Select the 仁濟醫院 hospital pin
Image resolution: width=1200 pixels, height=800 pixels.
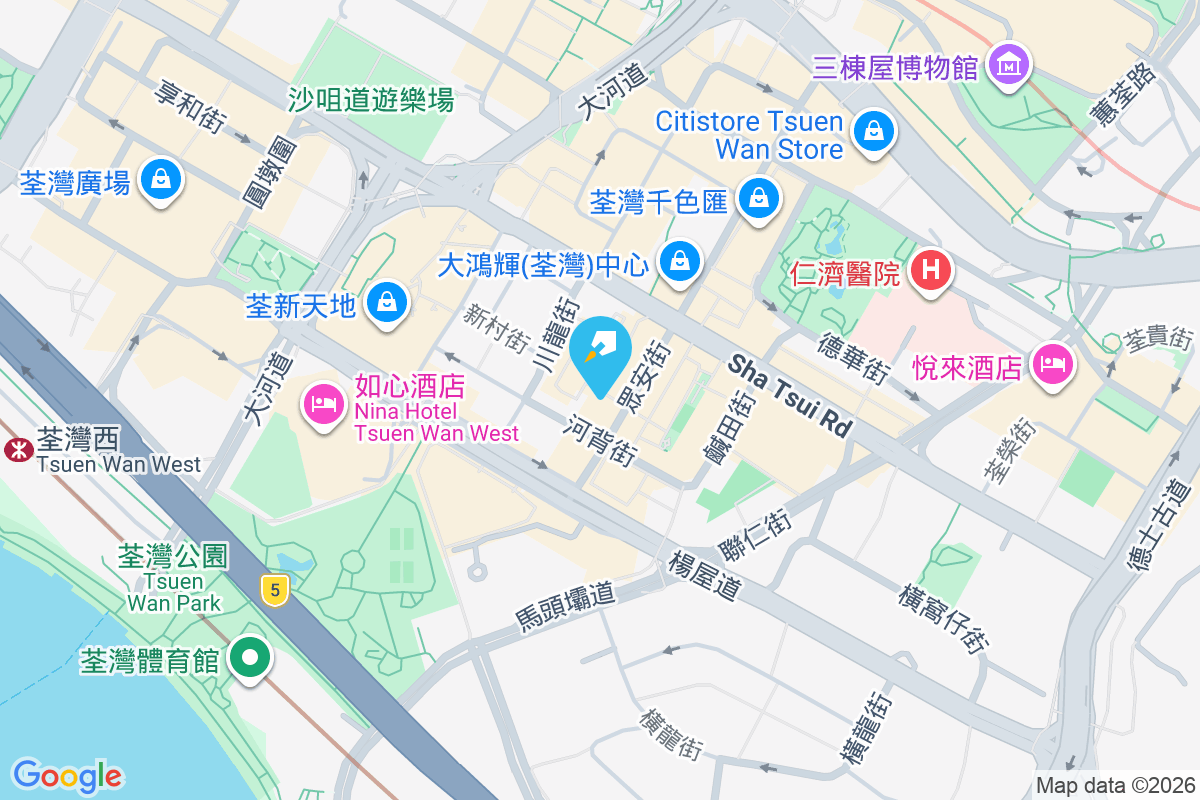(931, 269)
